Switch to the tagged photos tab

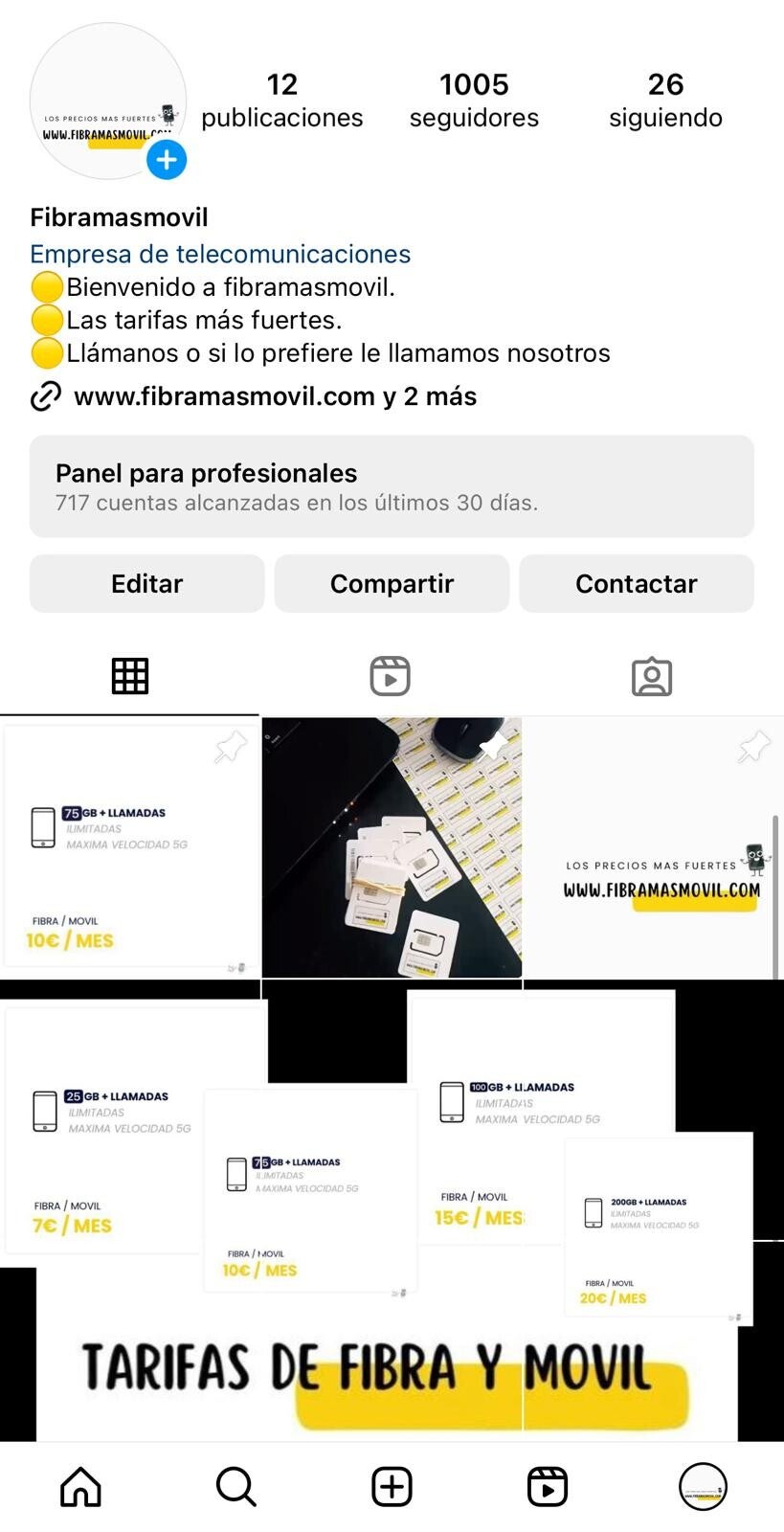[x=652, y=676]
